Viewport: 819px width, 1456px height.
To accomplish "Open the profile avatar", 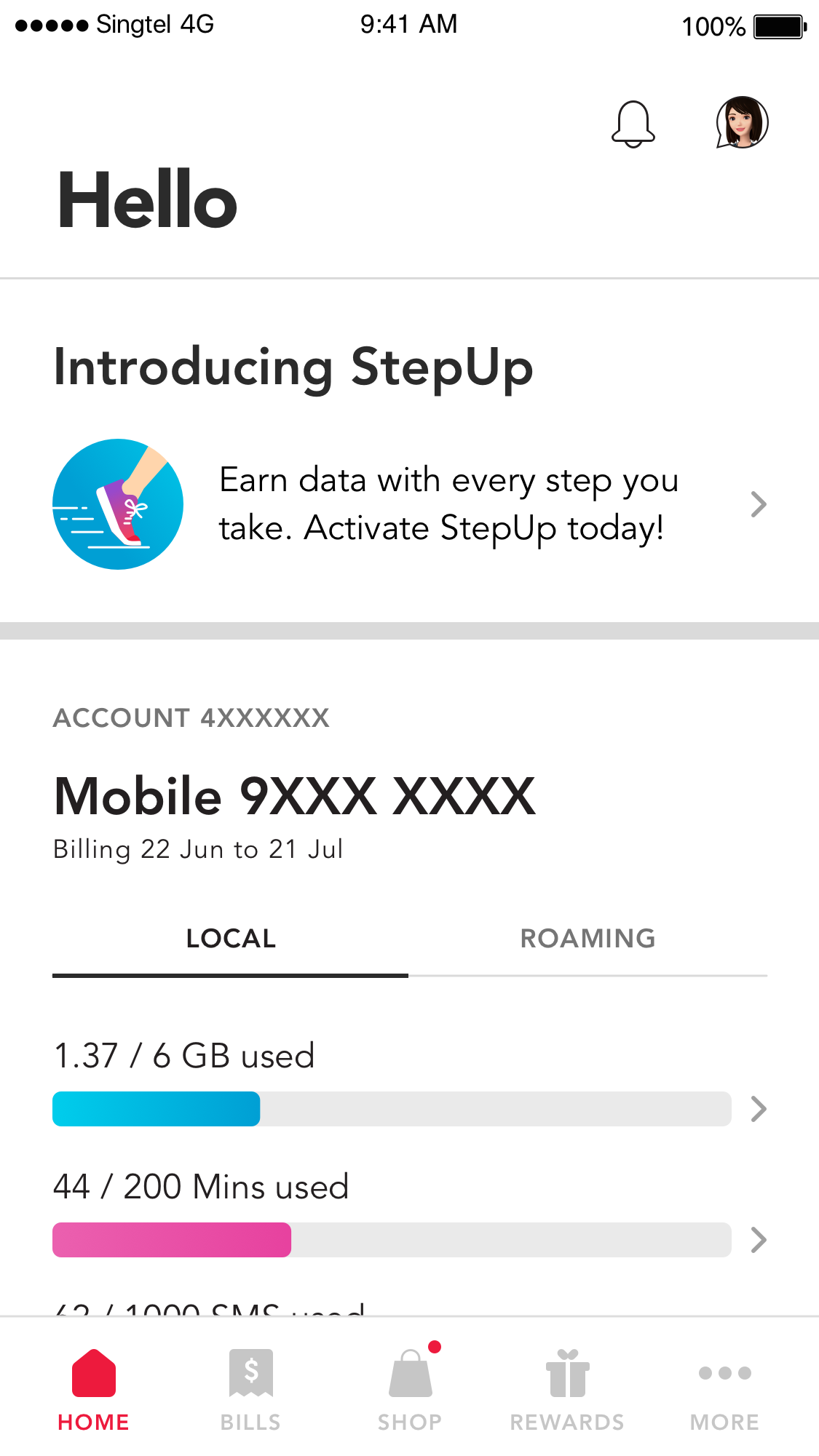I will click(742, 122).
